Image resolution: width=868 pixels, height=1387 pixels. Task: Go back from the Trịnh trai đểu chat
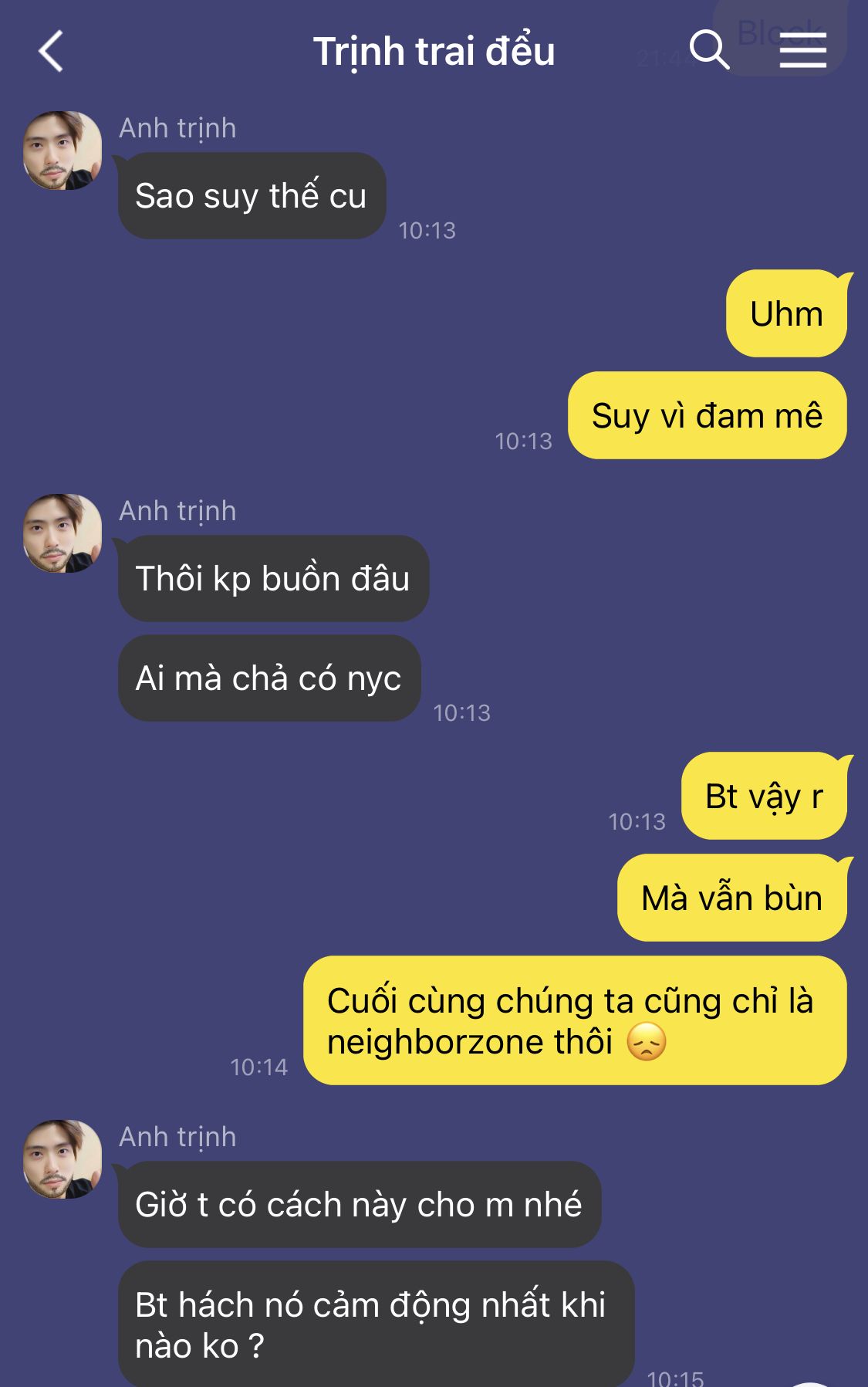tap(51, 52)
